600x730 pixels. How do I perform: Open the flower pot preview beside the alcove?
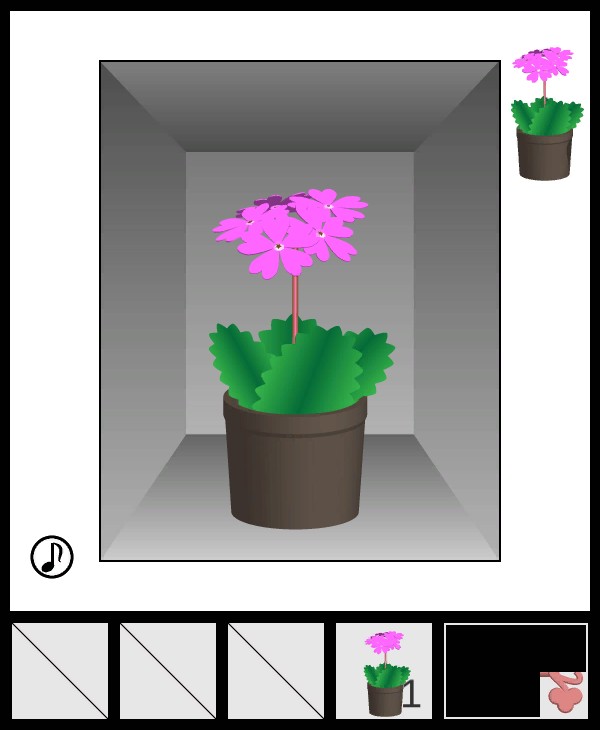[544, 115]
